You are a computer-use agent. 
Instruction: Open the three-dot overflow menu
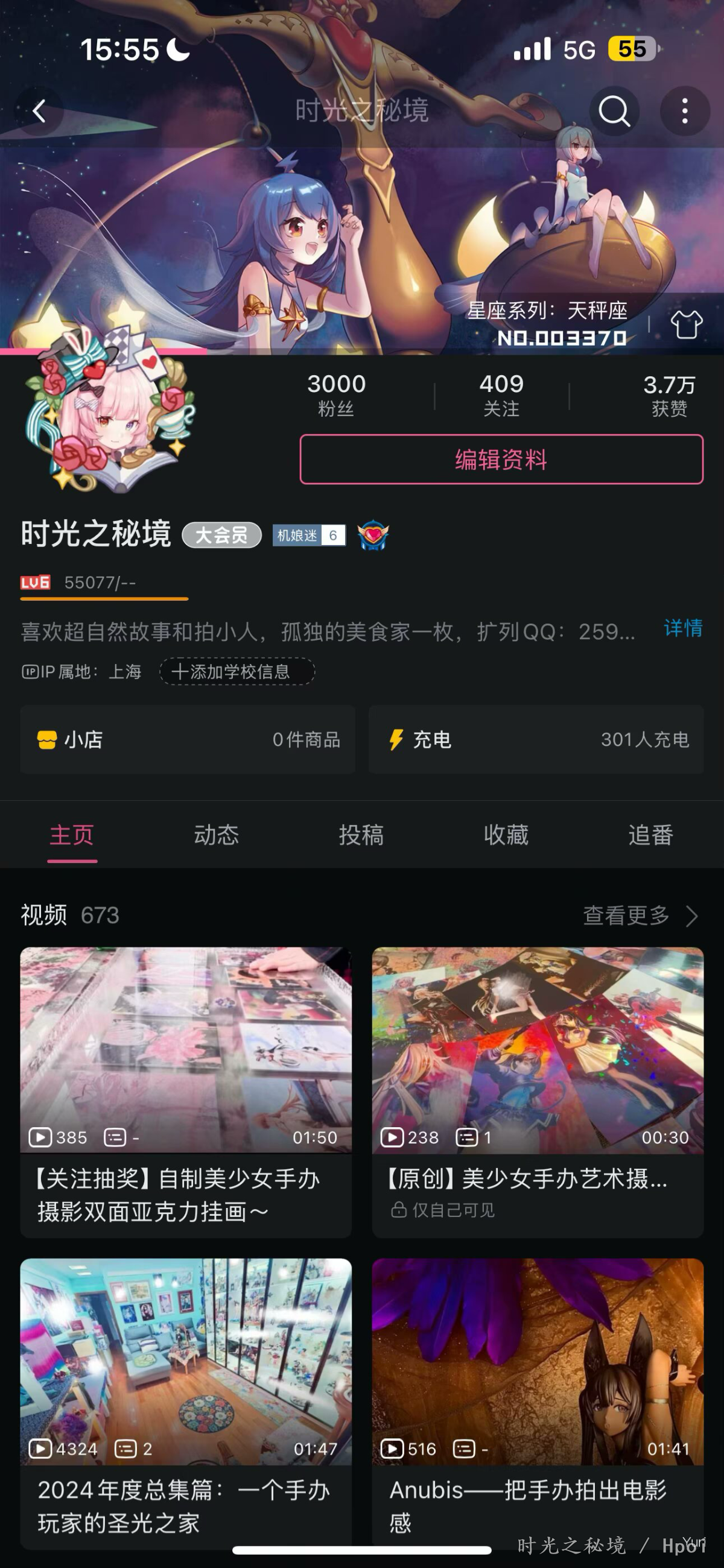point(685,111)
